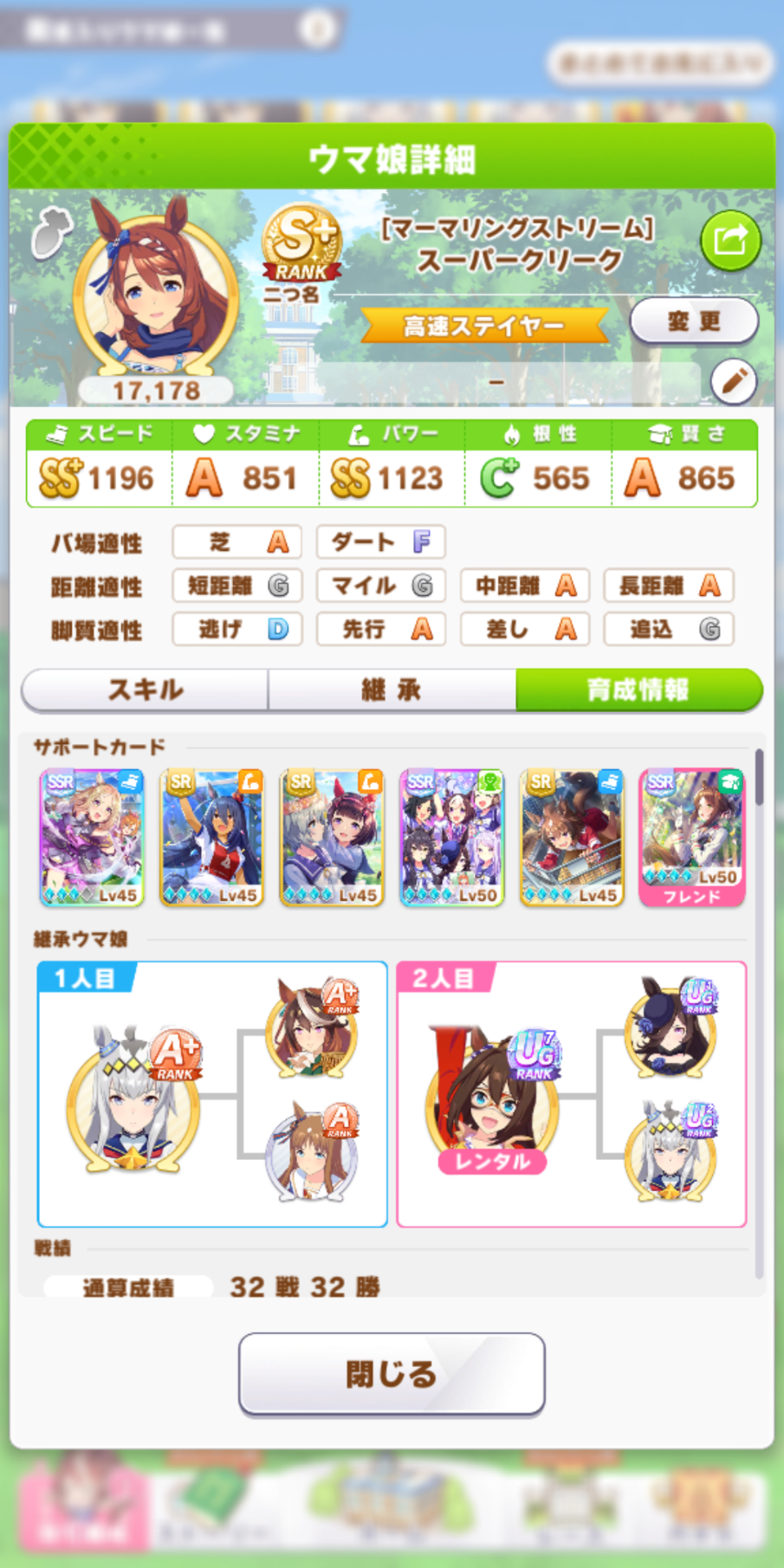Viewport: 784px width, 1568px height.
Task: Open the SSR Lv50 friend support card
Action: (x=691, y=838)
